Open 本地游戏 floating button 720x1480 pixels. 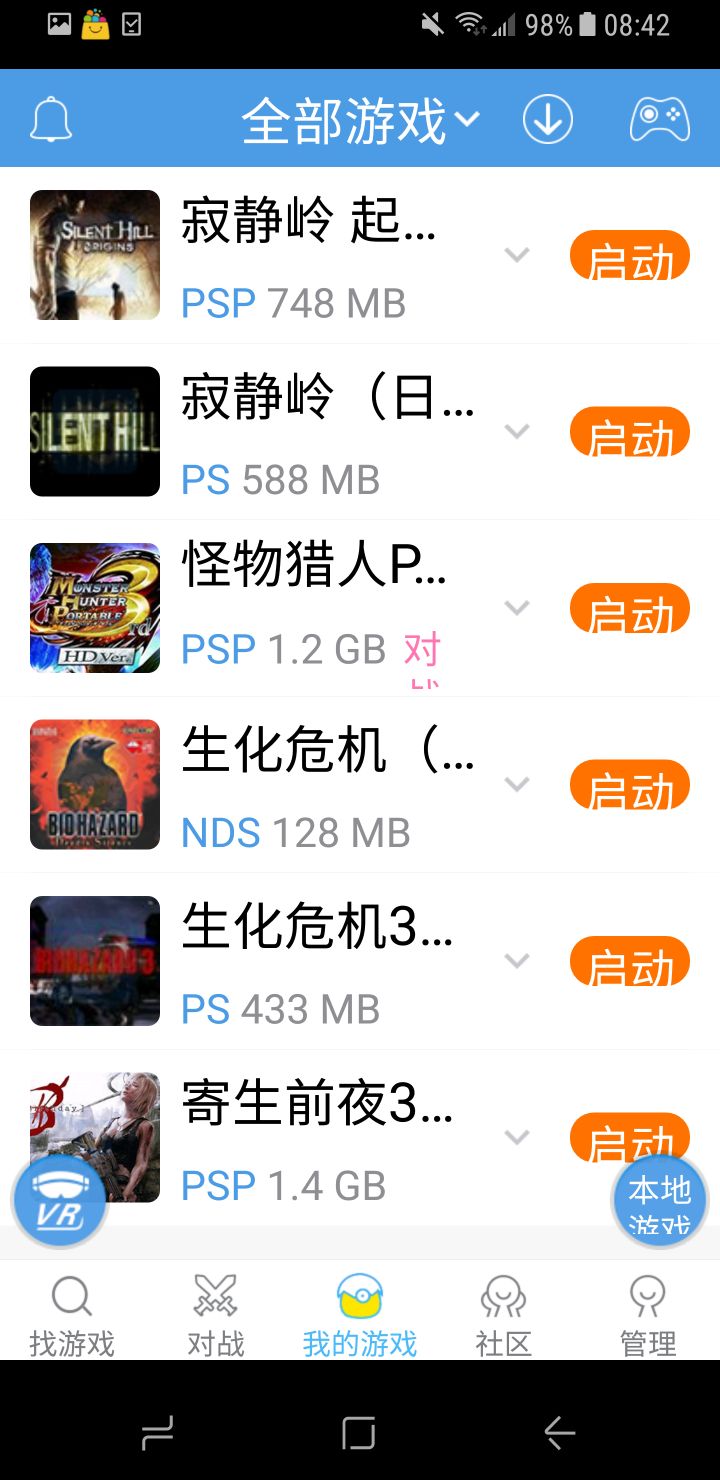[659, 1201]
